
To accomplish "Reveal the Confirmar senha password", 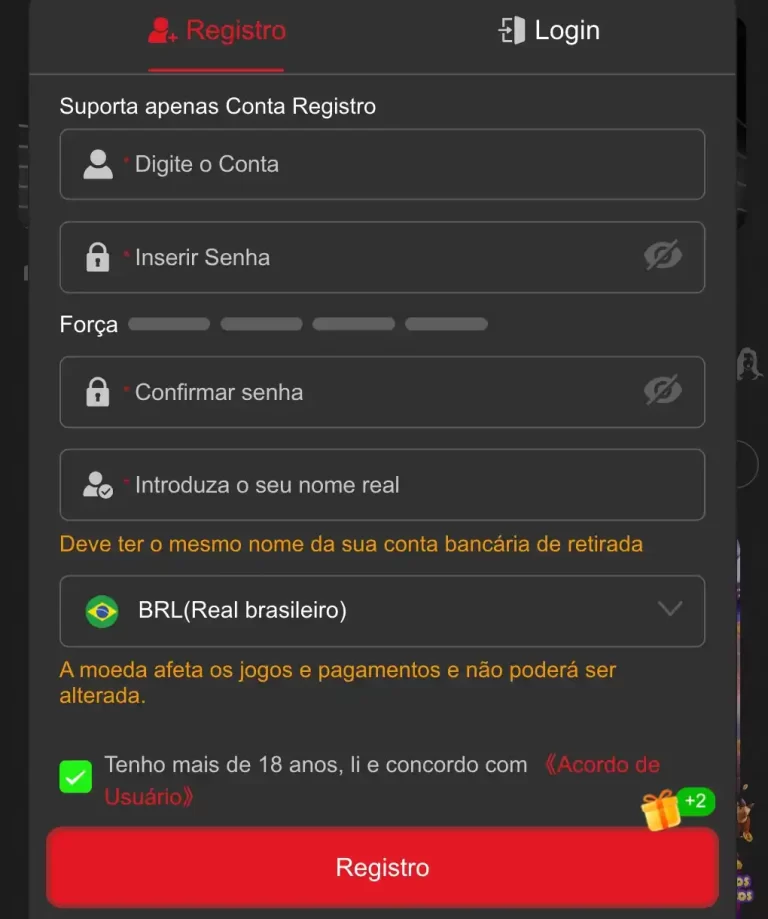I will click(662, 391).
